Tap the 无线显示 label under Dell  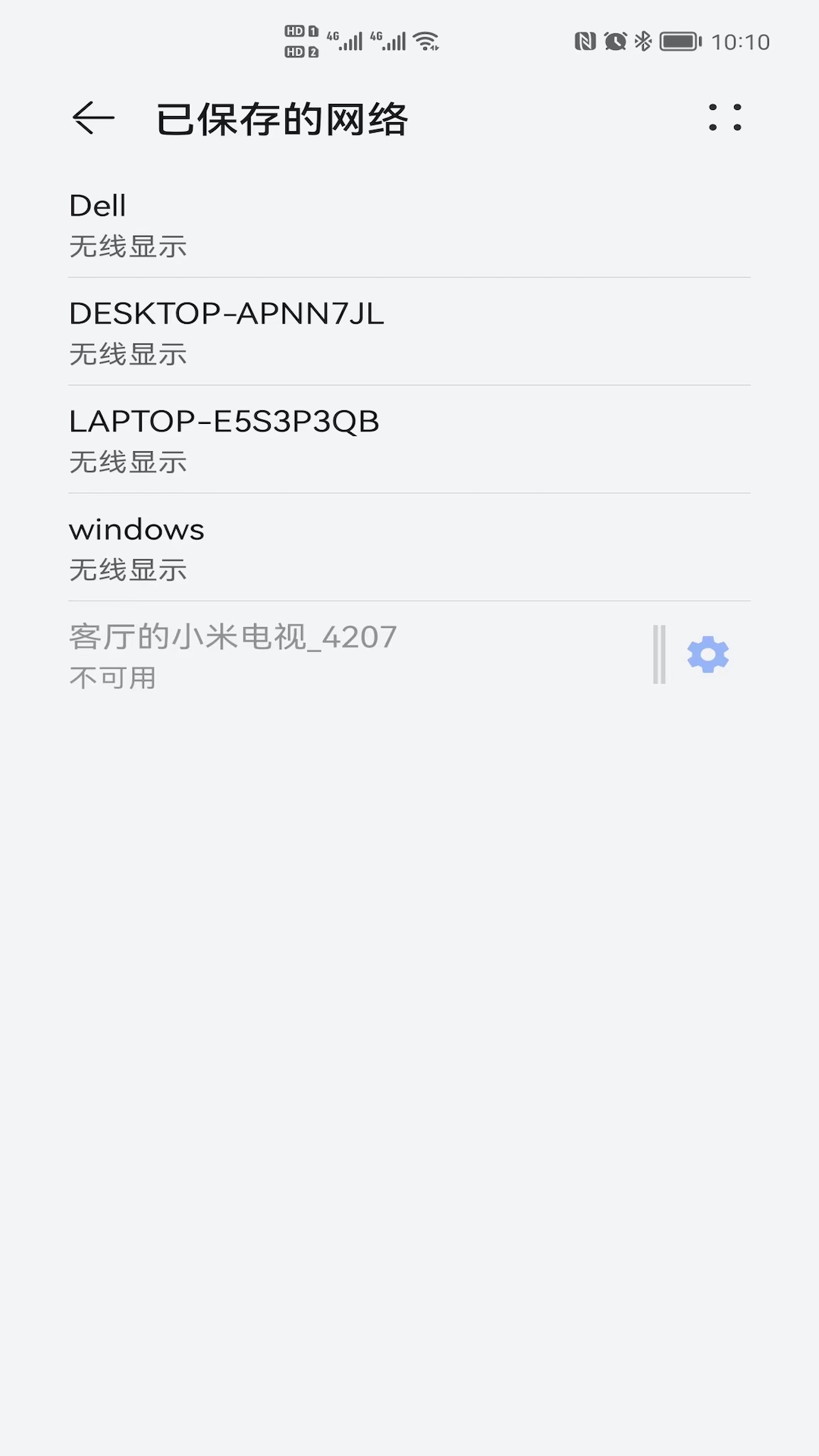[127, 247]
